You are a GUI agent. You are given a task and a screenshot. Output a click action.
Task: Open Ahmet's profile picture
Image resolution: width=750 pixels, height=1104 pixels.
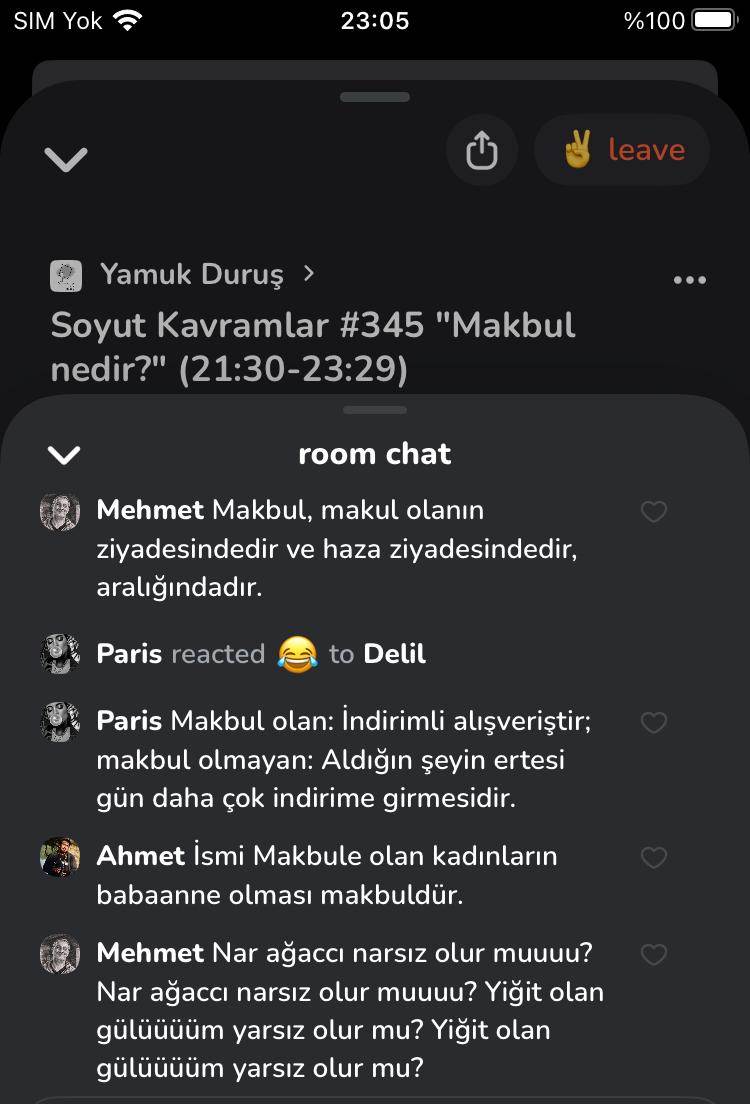click(x=60, y=857)
